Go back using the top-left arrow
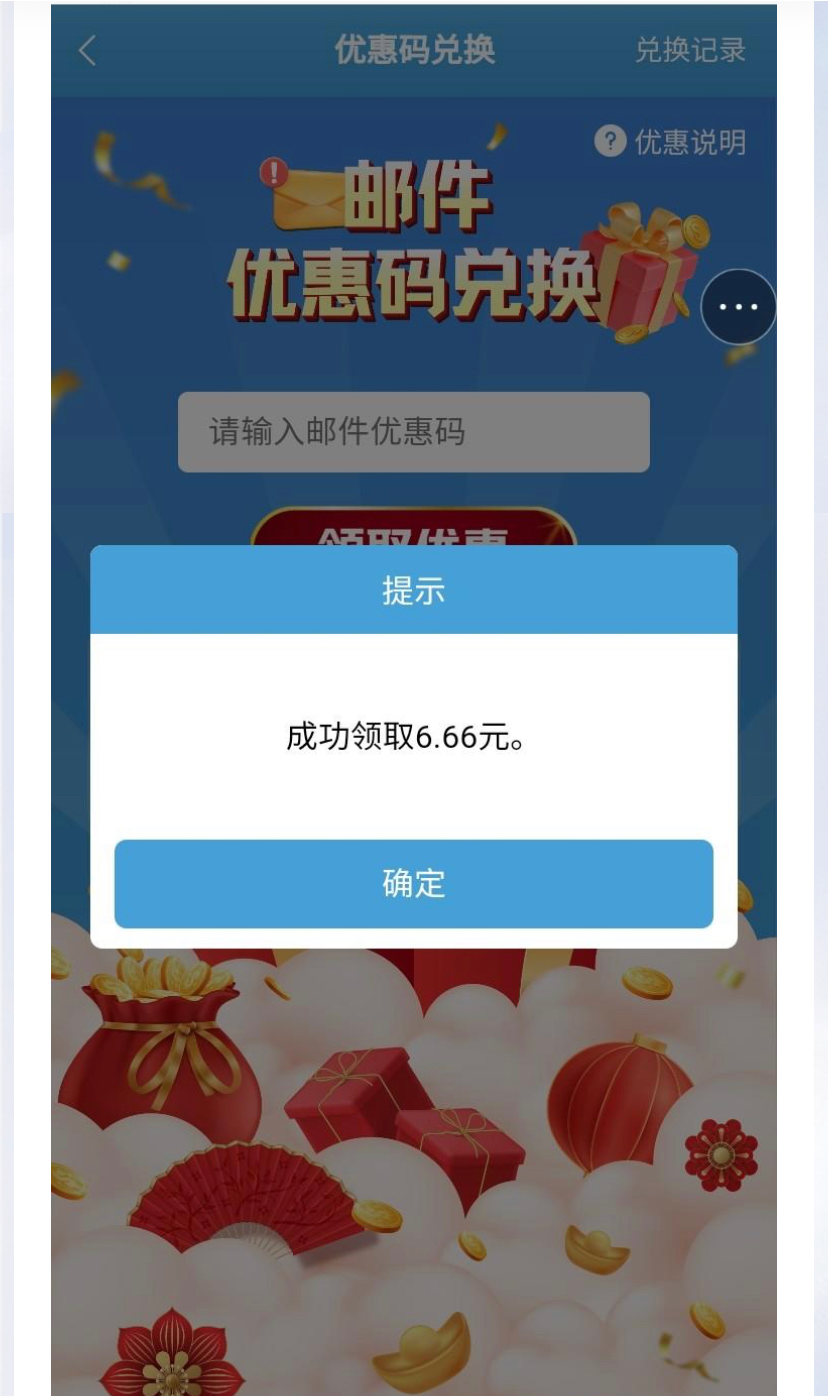This screenshot has width=828, height=1396. pyautogui.click(x=88, y=50)
